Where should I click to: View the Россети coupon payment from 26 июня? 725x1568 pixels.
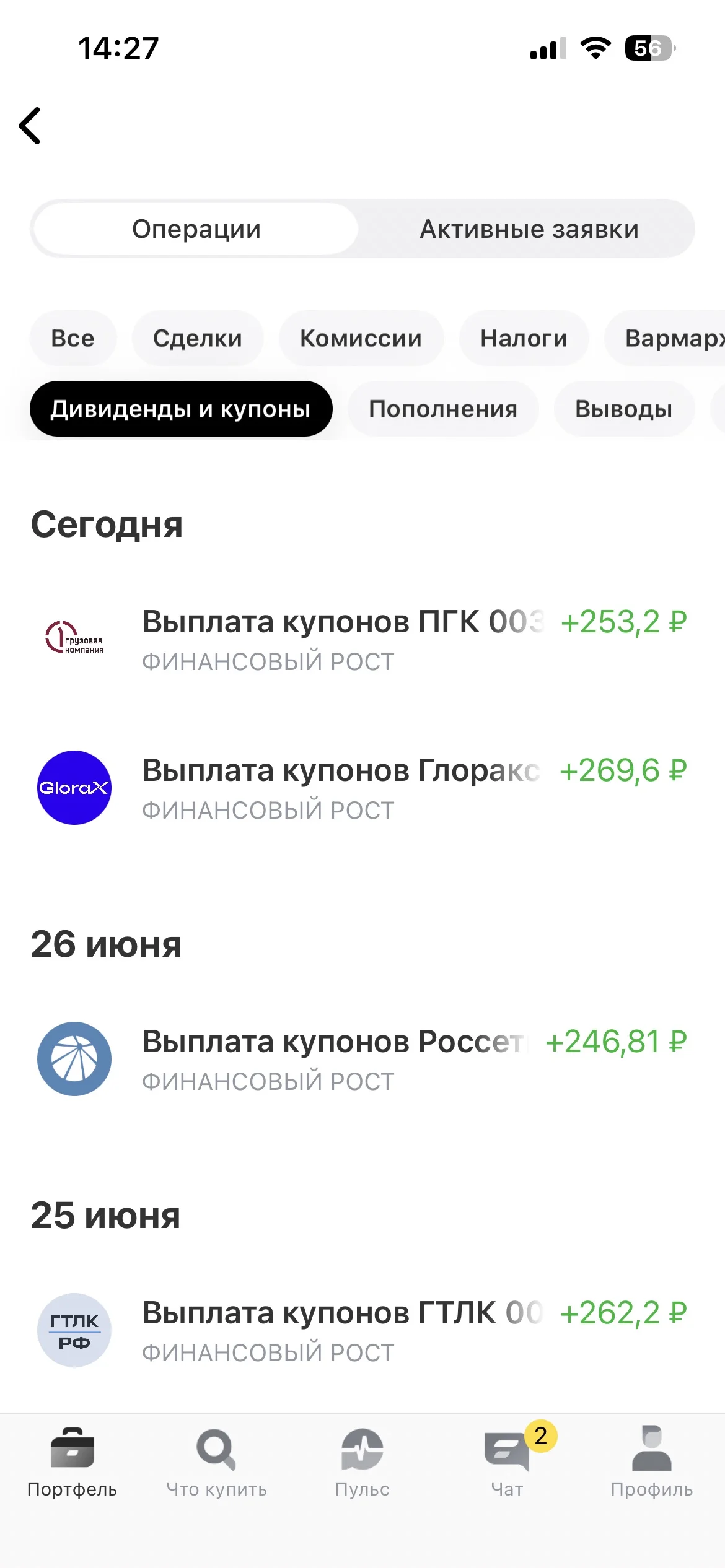(x=362, y=1060)
